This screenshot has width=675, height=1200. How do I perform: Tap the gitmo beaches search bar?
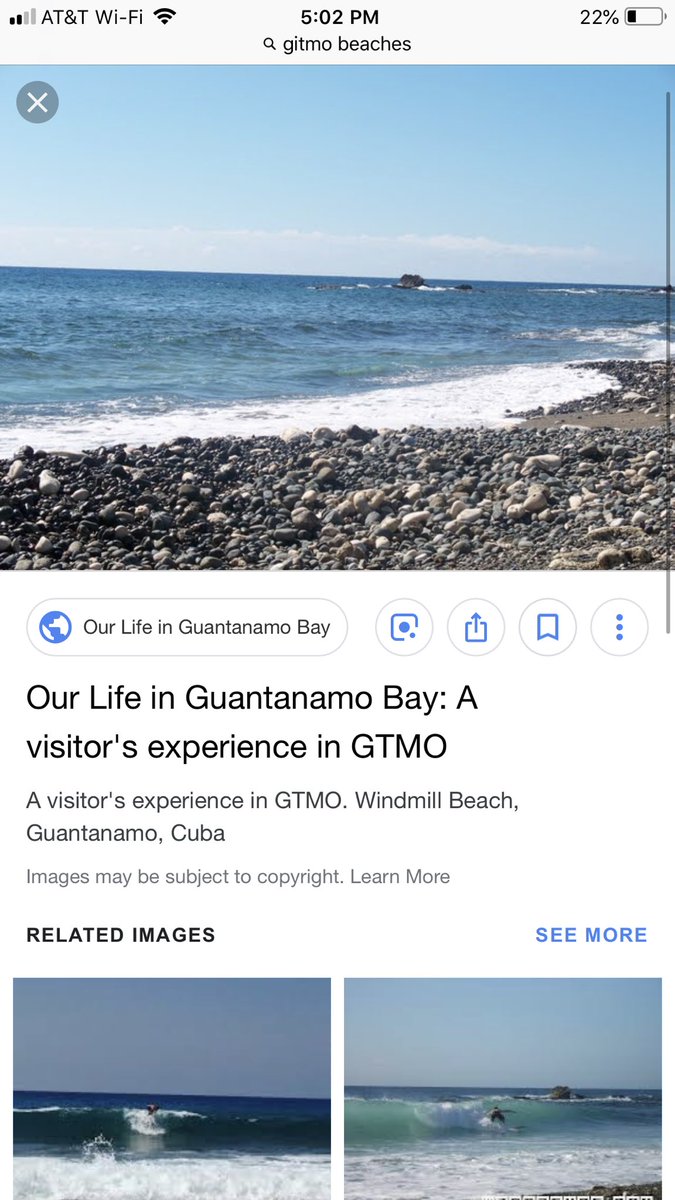[x=337, y=44]
